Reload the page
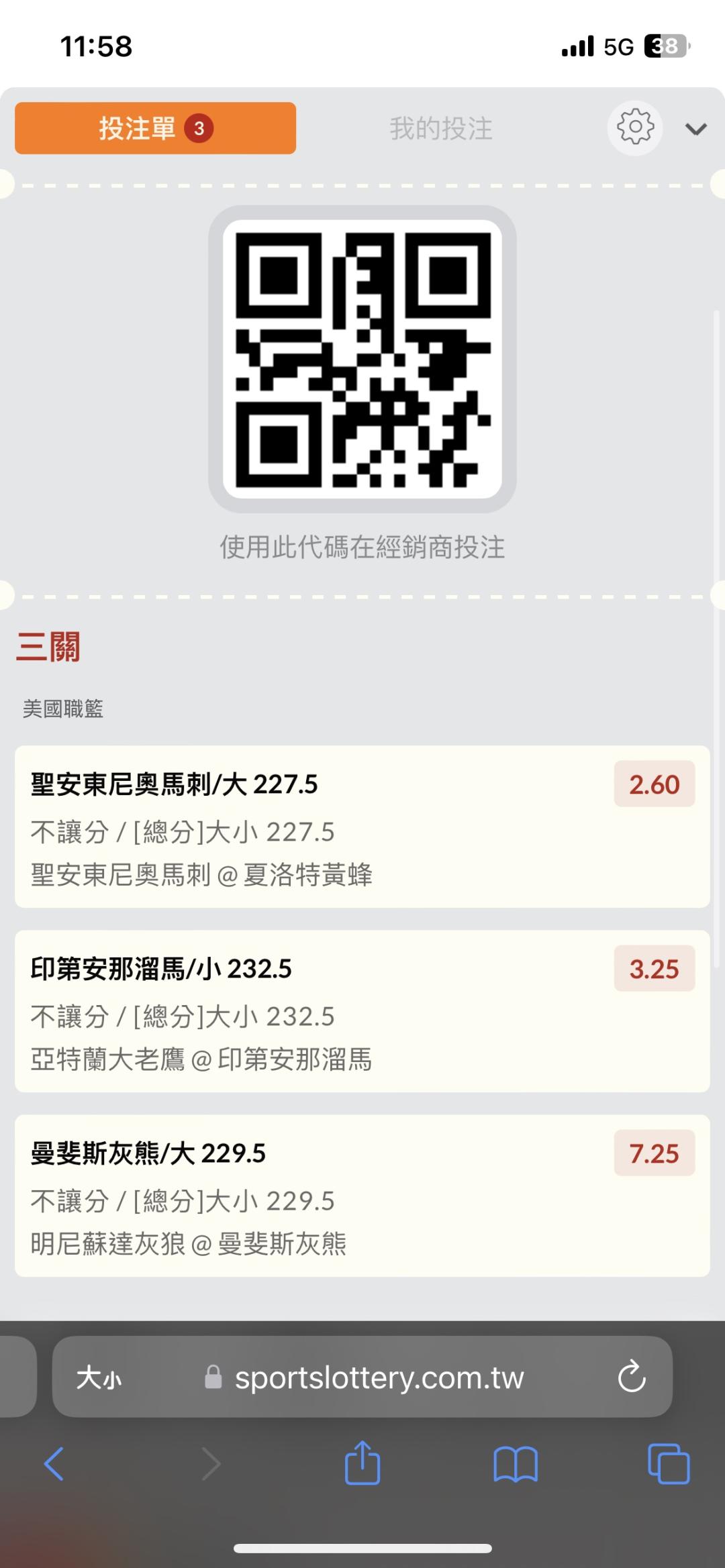Image resolution: width=725 pixels, height=1568 pixels. point(632,1377)
